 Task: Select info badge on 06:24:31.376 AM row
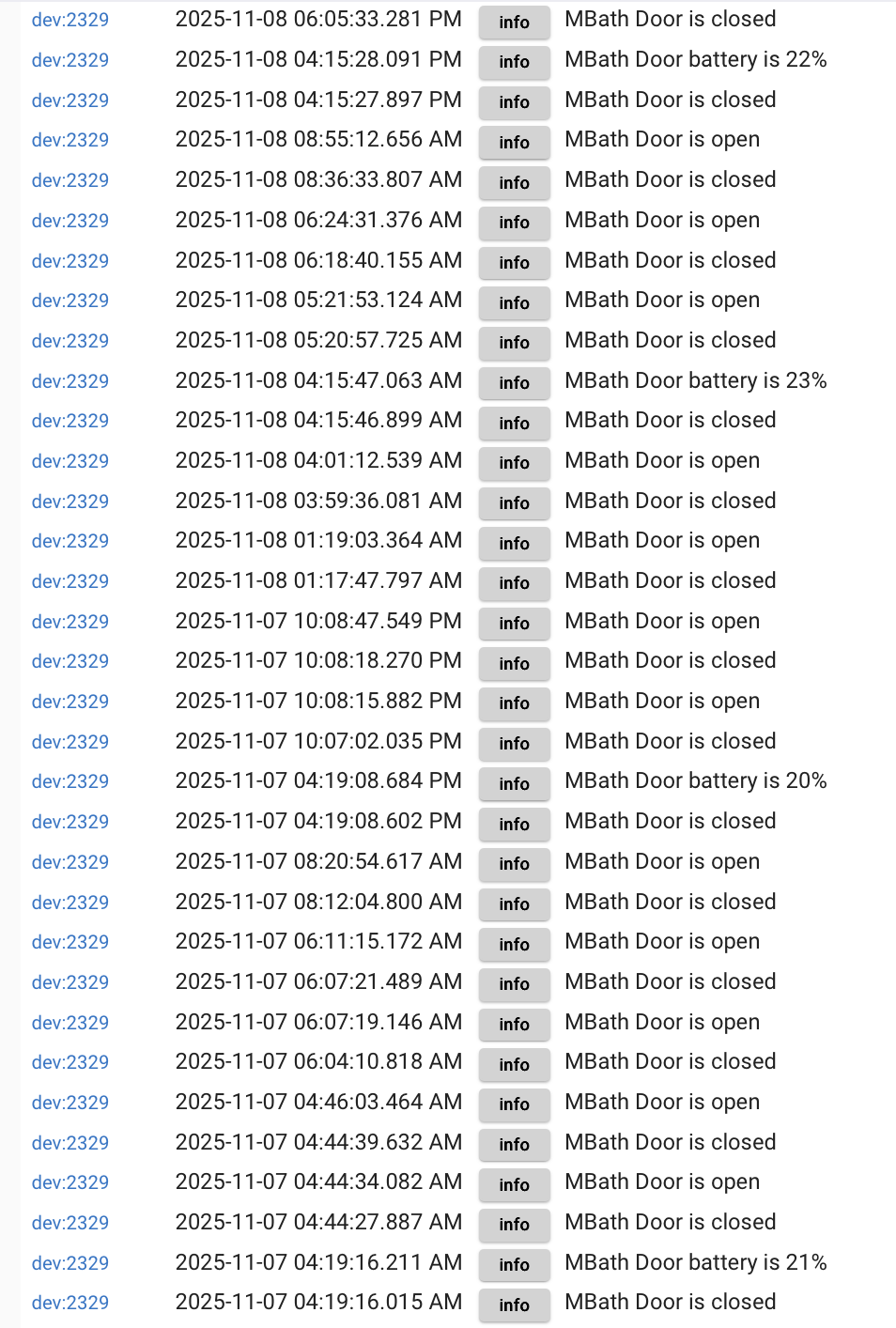514,223
